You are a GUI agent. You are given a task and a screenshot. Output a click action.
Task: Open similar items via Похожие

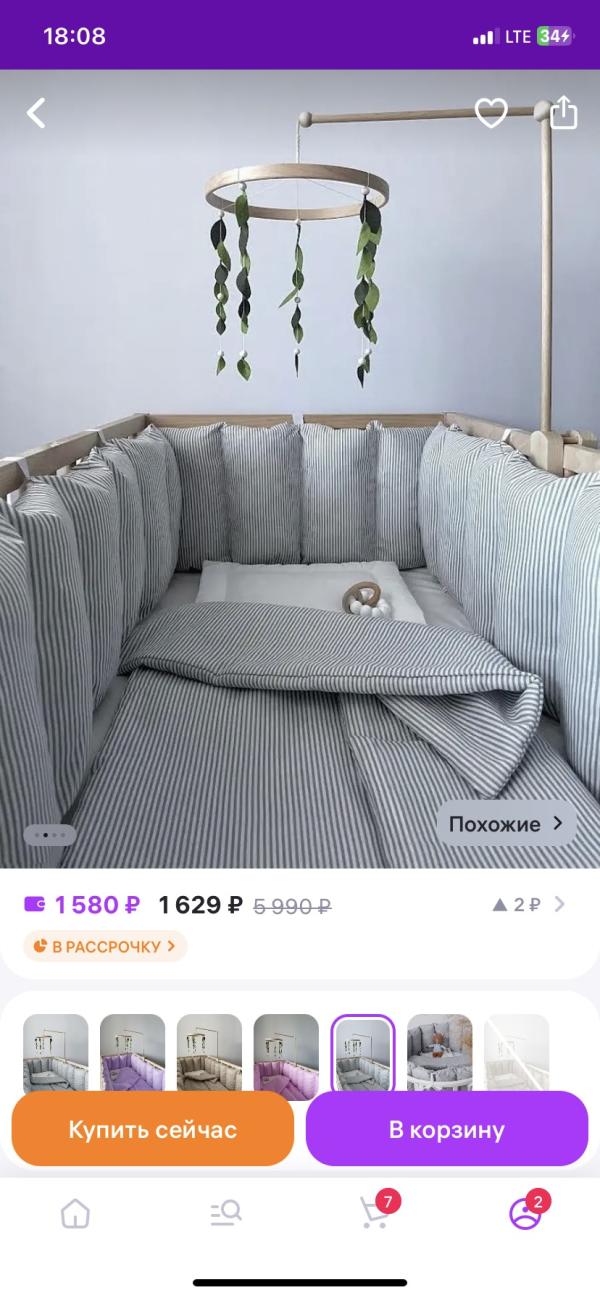506,824
